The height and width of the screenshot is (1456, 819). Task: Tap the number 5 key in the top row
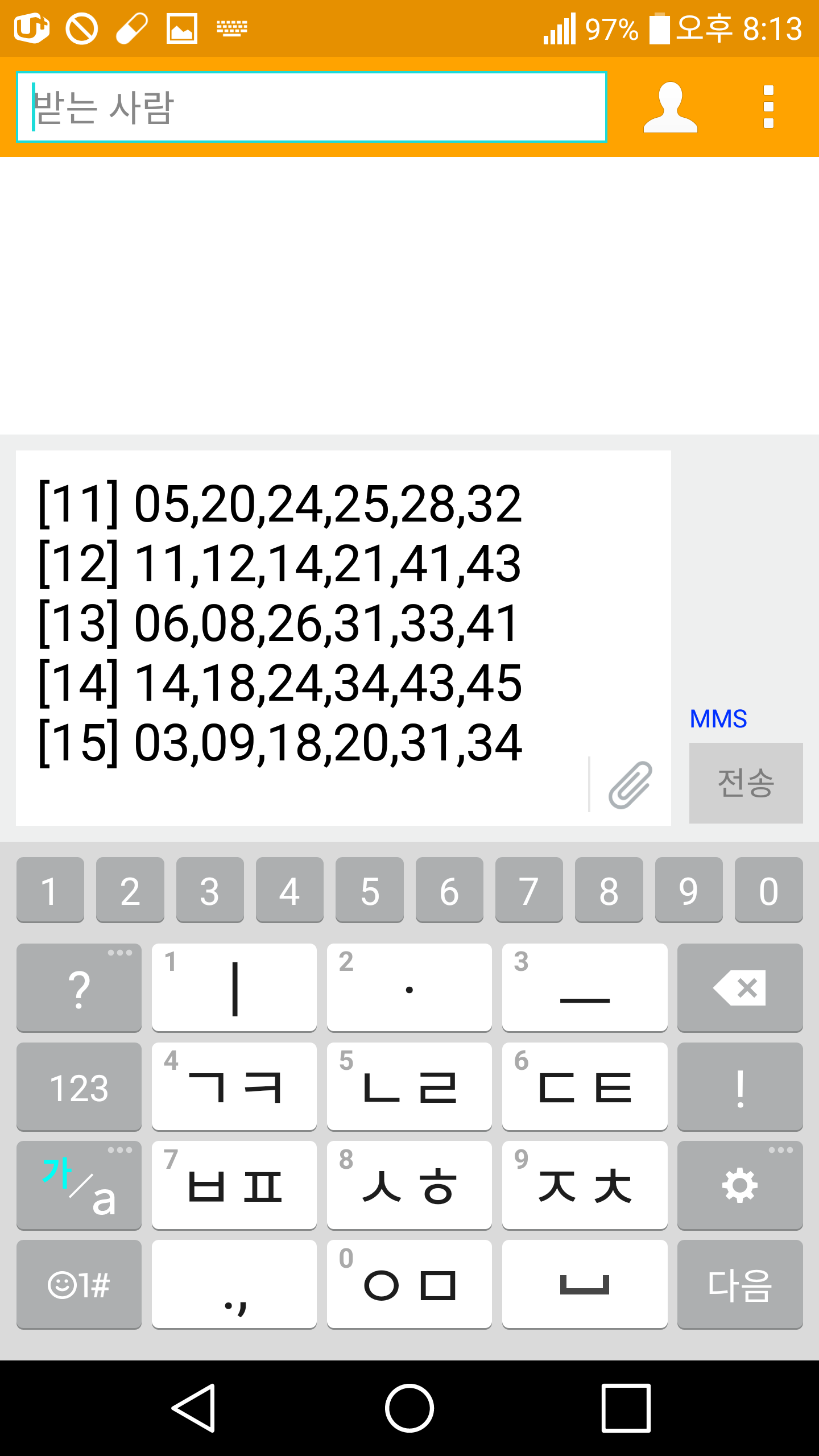click(x=369, y=890)
